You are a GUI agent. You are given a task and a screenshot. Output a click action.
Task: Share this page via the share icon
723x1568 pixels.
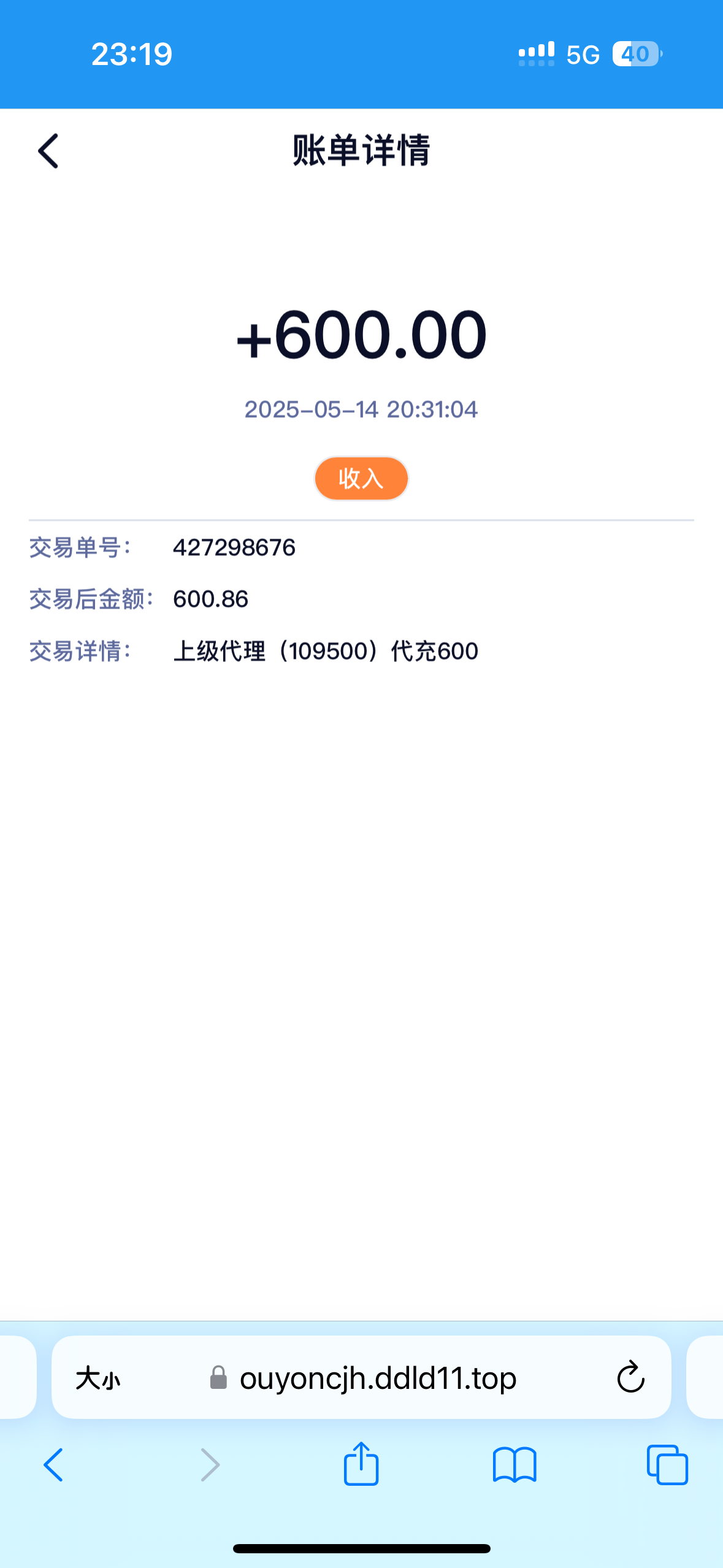click(x=361, y=1464)
